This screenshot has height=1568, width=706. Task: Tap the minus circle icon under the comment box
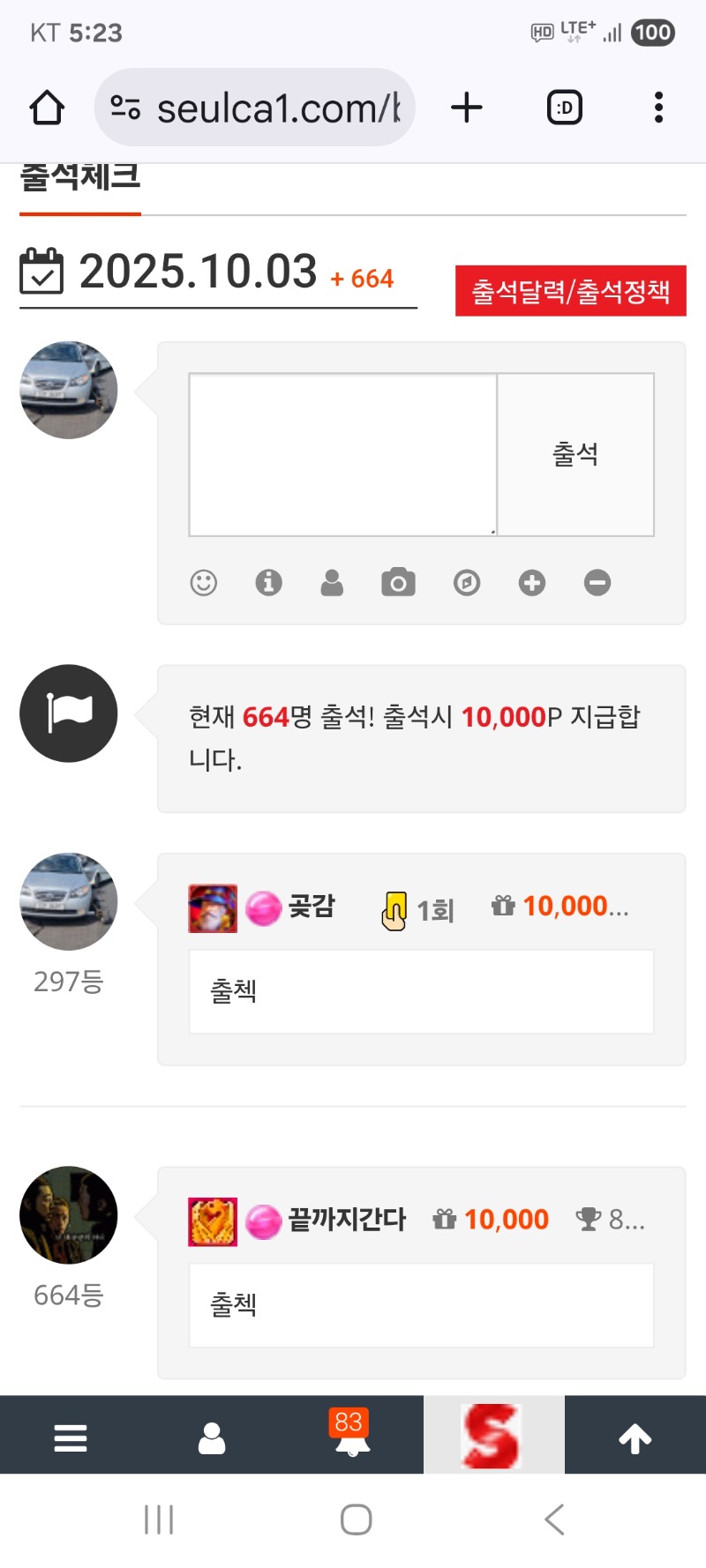pyautogui.click(x=597, y=583)
